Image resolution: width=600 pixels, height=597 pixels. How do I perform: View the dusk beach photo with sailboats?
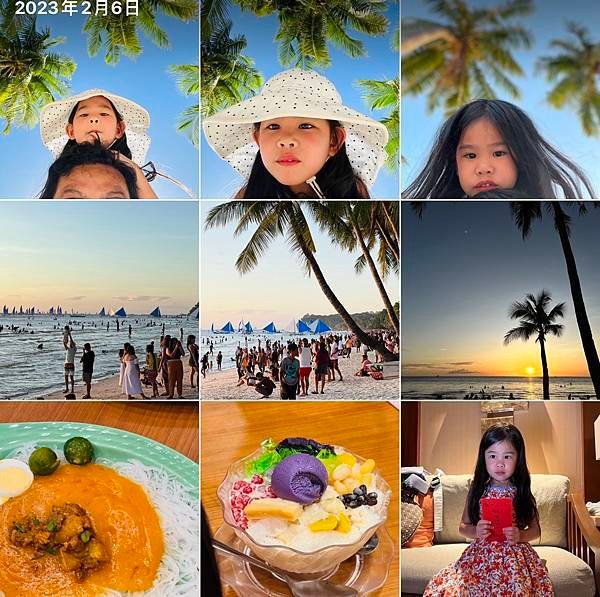[x=99, y=300]
